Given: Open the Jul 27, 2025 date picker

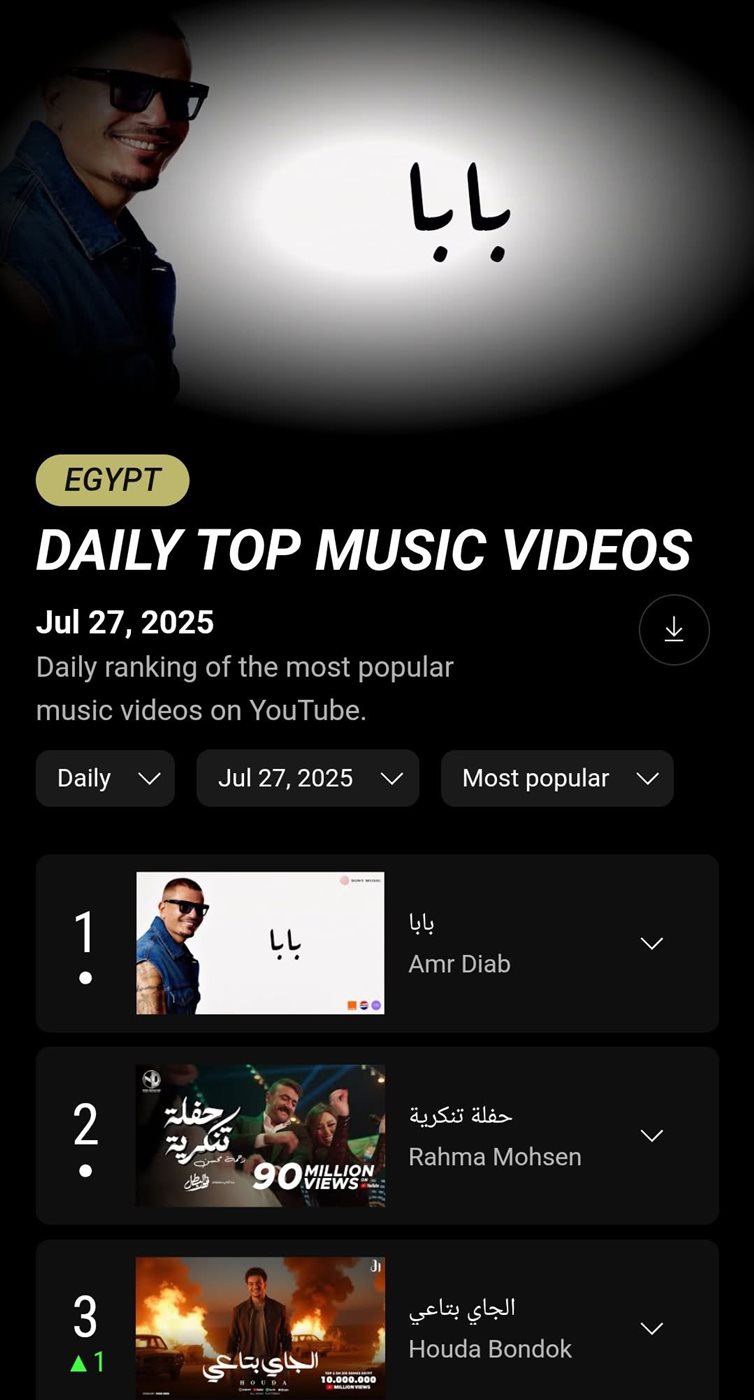Looking at the screenshot, I should (308, 778).
